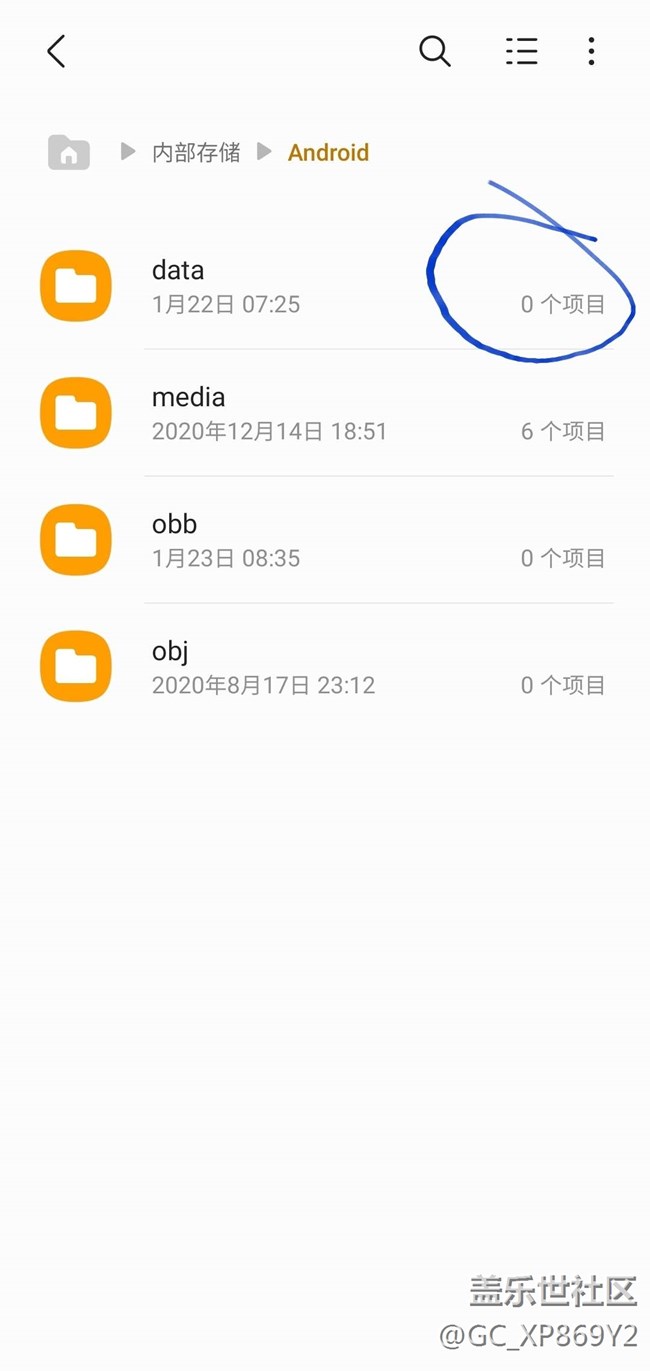This screenshot has height=1371, width=650.
Task: Open the obj folder
Action: pos(170,667)
